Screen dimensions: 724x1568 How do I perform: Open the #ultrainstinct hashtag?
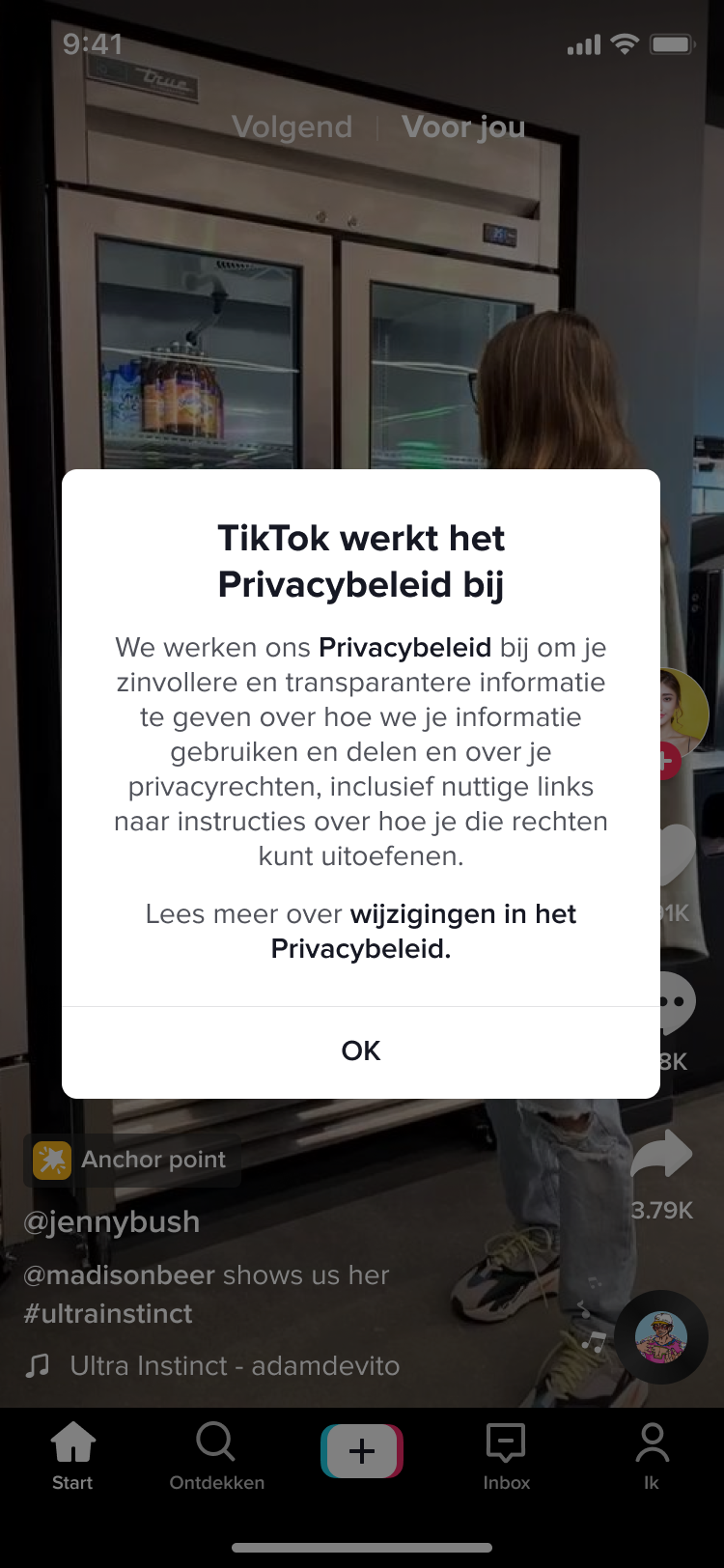(108, 1313)
